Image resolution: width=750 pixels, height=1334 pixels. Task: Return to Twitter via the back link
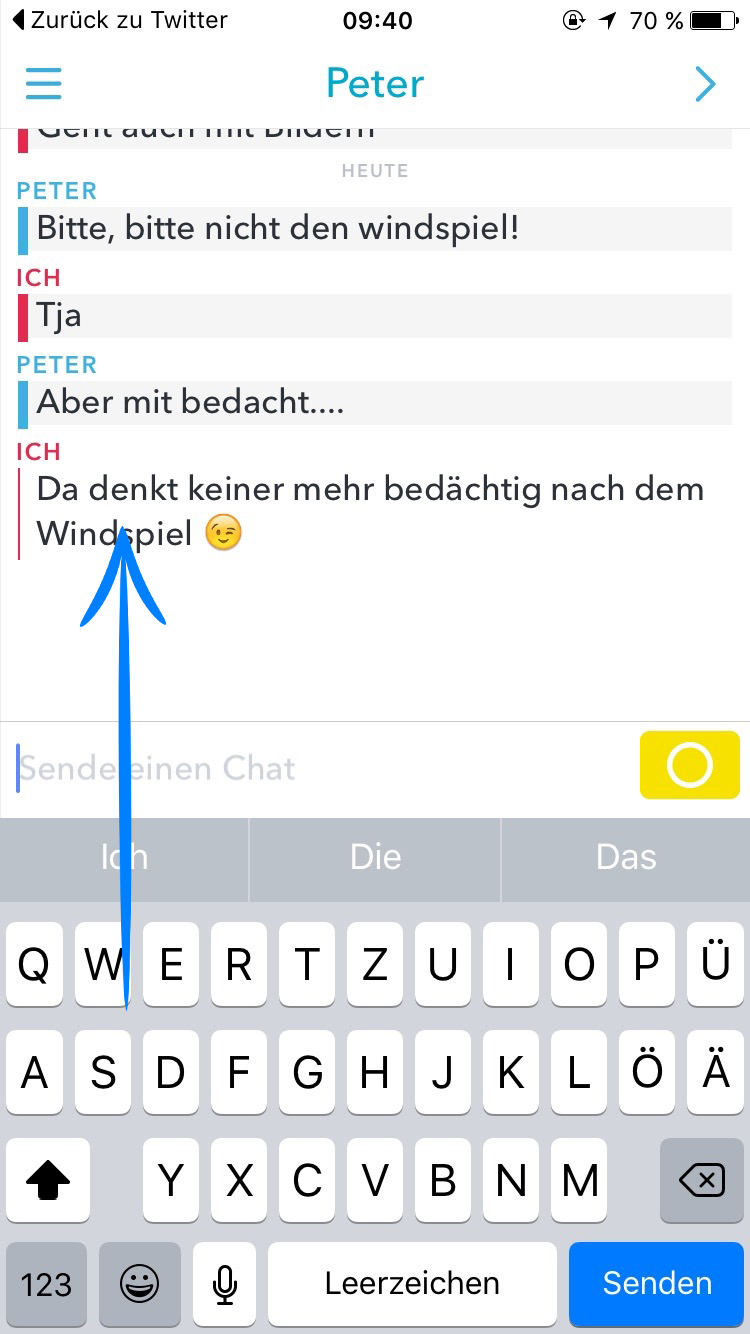coord(120,20)
